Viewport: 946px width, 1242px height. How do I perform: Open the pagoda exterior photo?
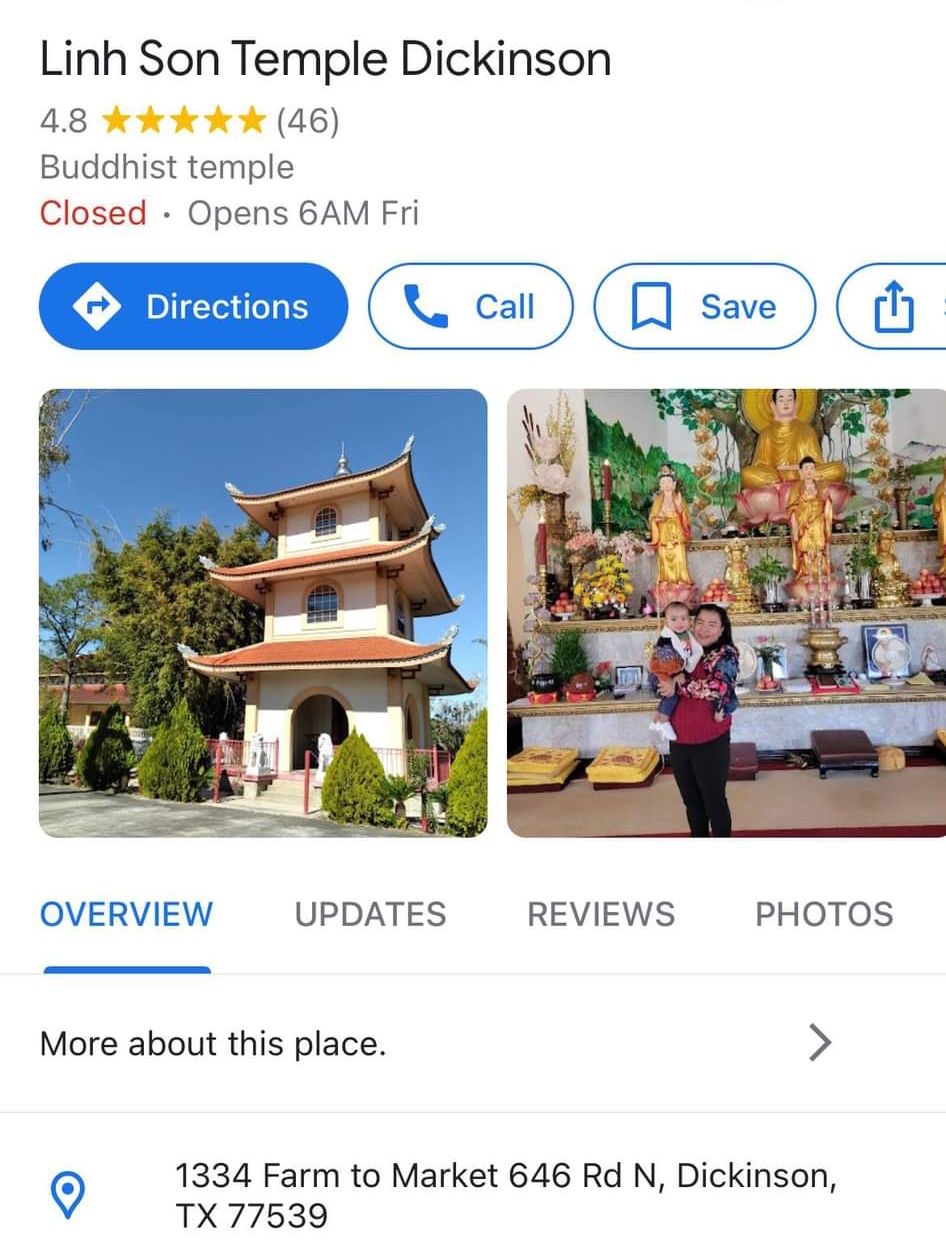(x=263, y=612)
